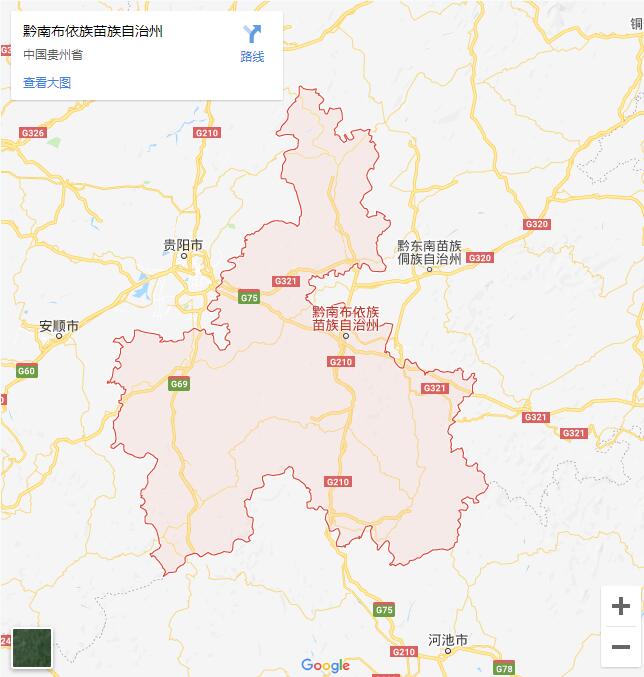
Task: Zoom out with the minus button
Action: tap(620, 647)
